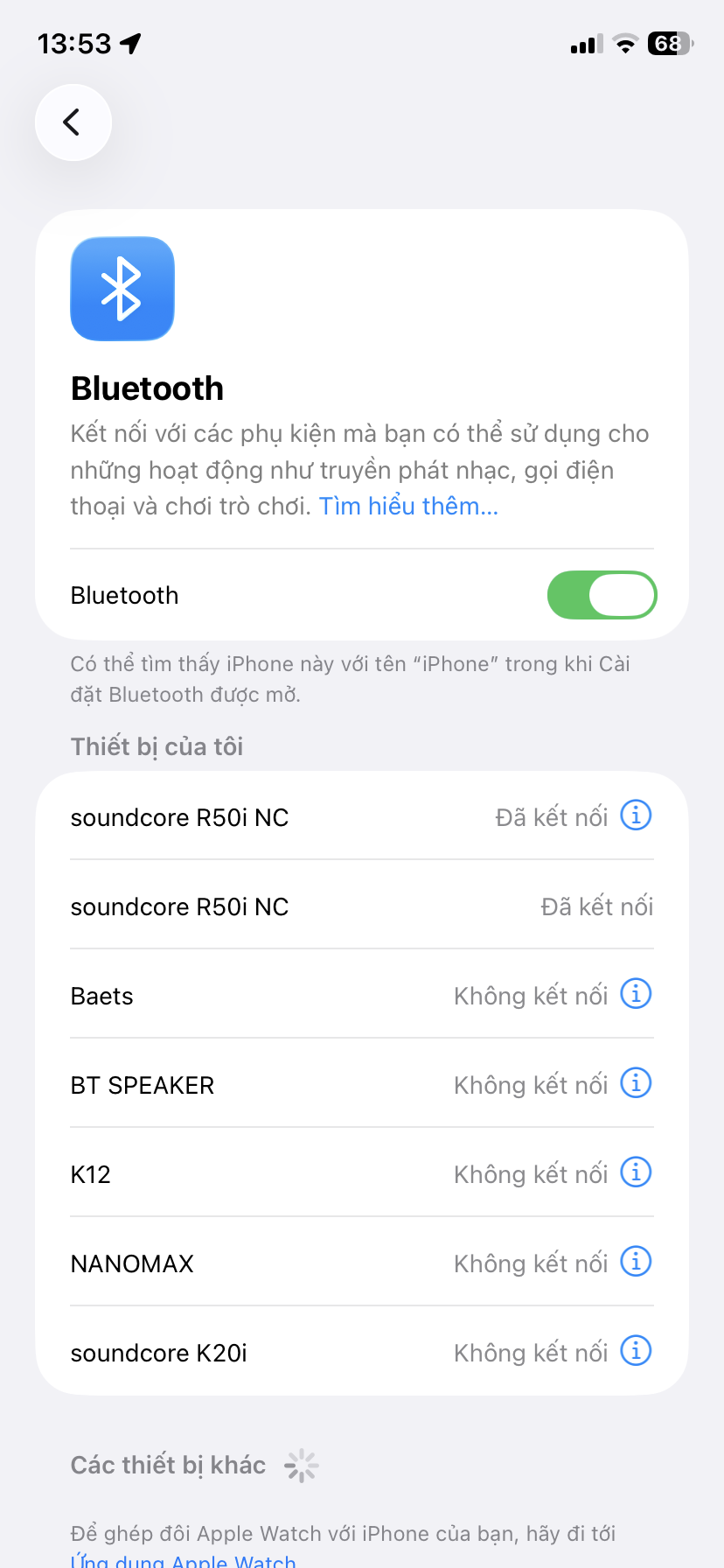Turn off the Bluetooth switch
This screenshot has width=724, height=1568.
pyautogui.click(x=602, y=595)
